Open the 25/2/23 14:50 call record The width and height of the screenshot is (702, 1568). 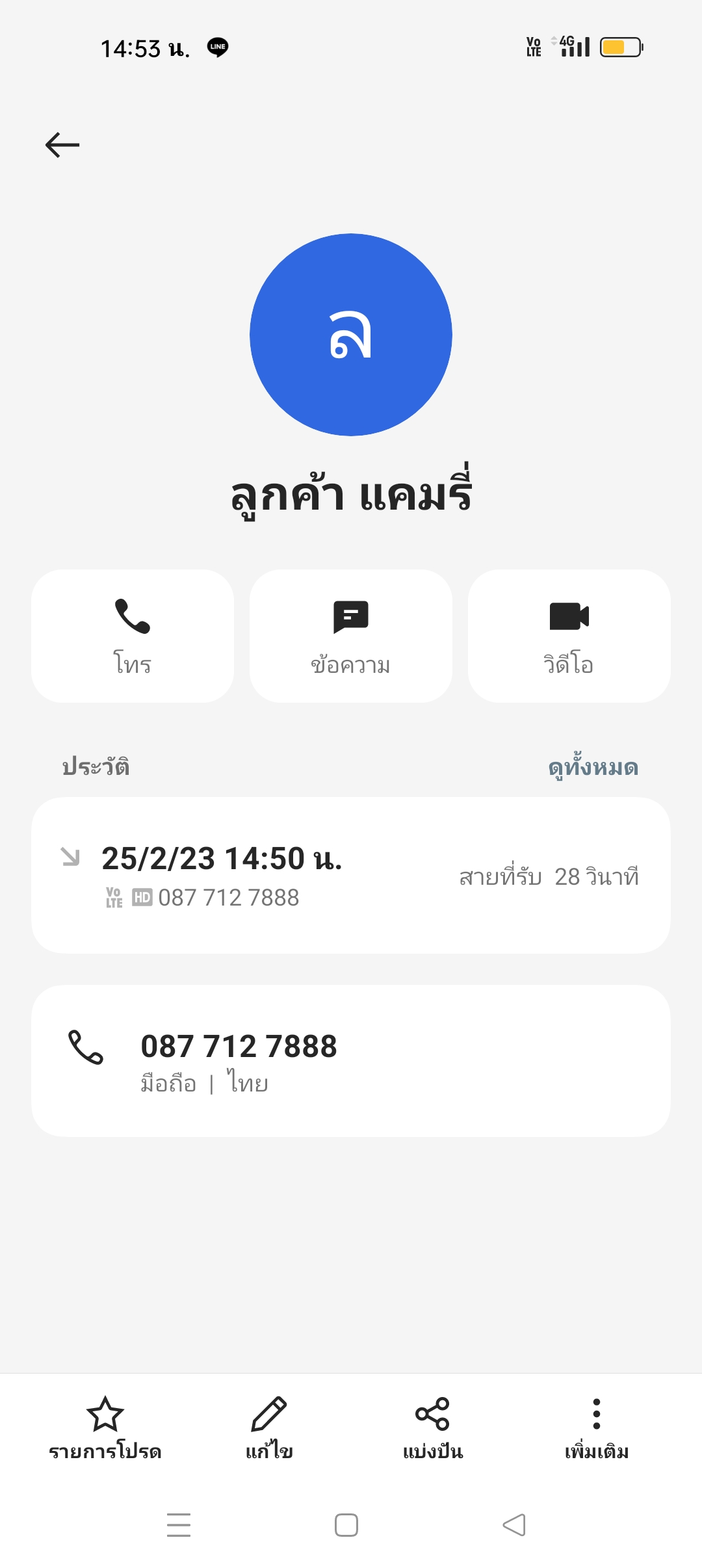(351, 875)
